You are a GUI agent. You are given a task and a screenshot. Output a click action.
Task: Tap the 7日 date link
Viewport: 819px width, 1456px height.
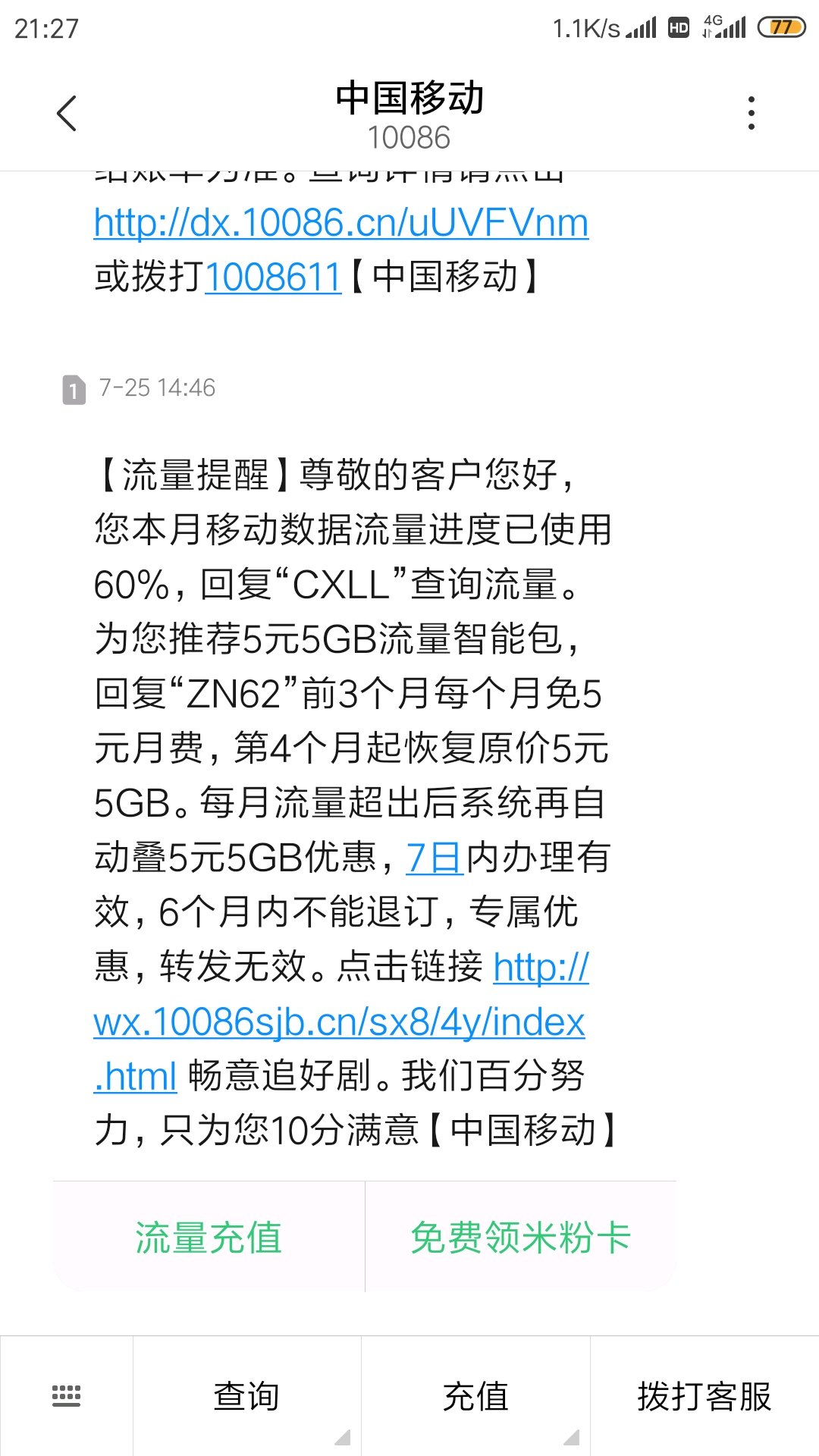(x=435, y=858)
